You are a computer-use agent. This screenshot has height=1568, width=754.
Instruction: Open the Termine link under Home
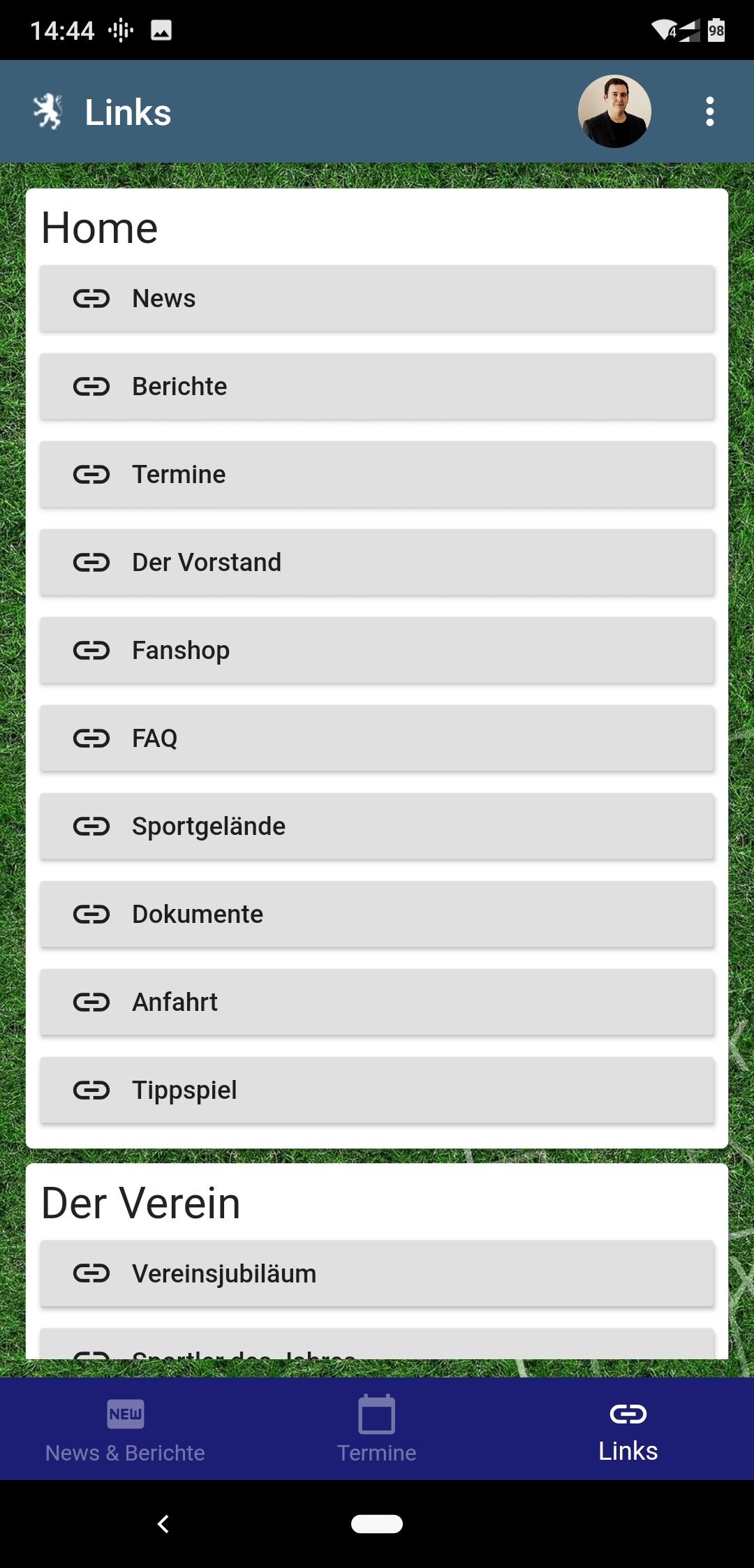[x=377, y=474]
